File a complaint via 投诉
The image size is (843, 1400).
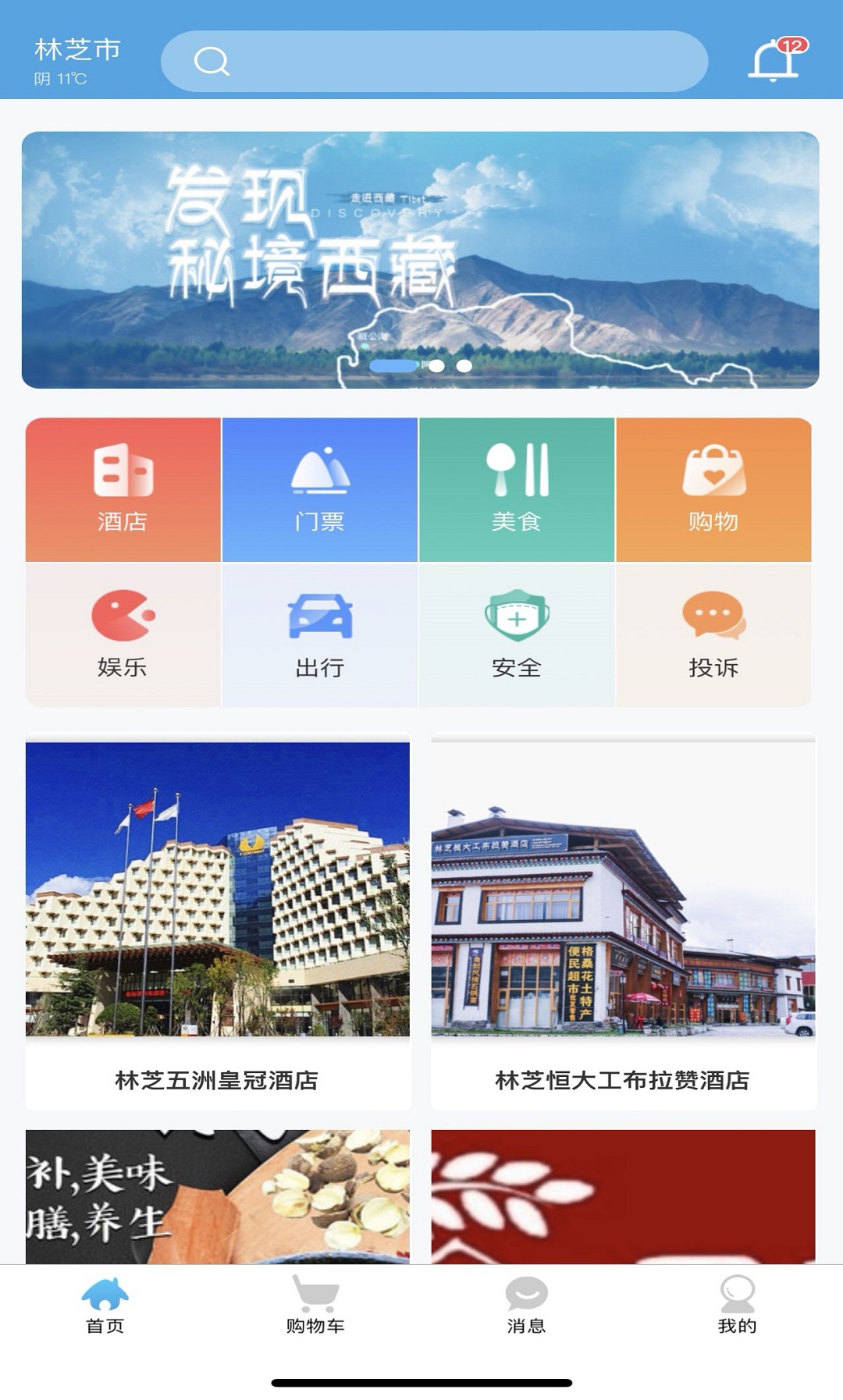coord(713,635)
